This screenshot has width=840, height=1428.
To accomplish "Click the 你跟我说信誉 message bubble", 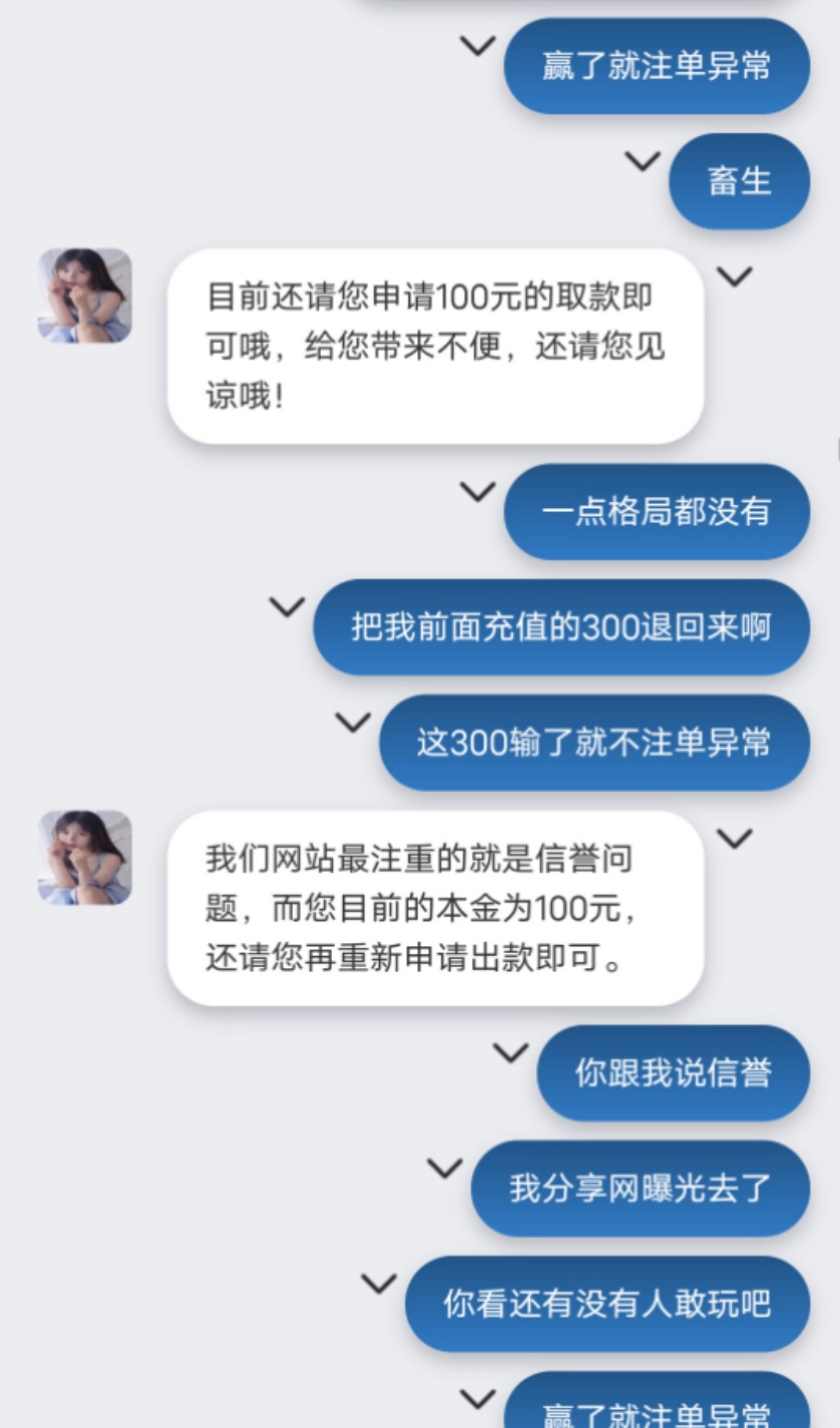I will pyautogui.click(x=674, y=1073).
